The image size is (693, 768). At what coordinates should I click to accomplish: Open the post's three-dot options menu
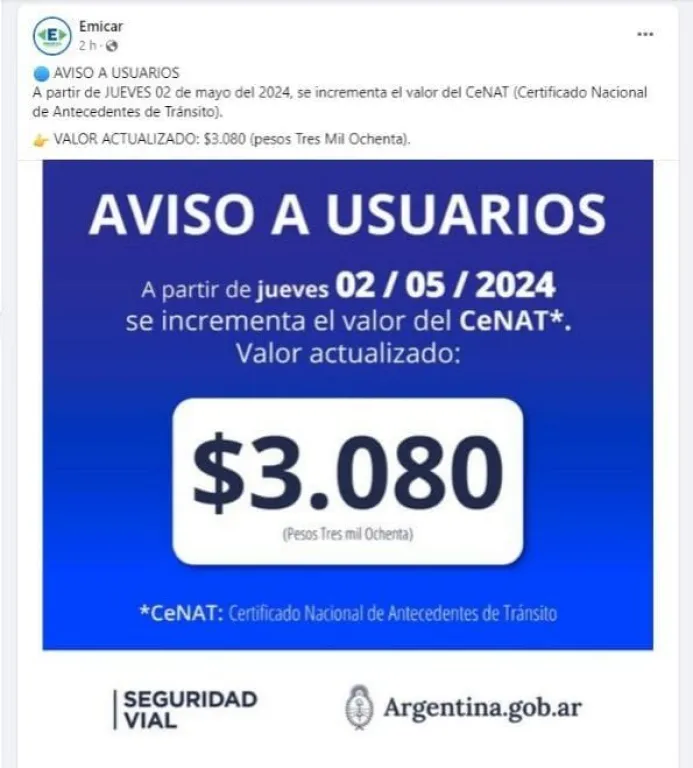645,34
